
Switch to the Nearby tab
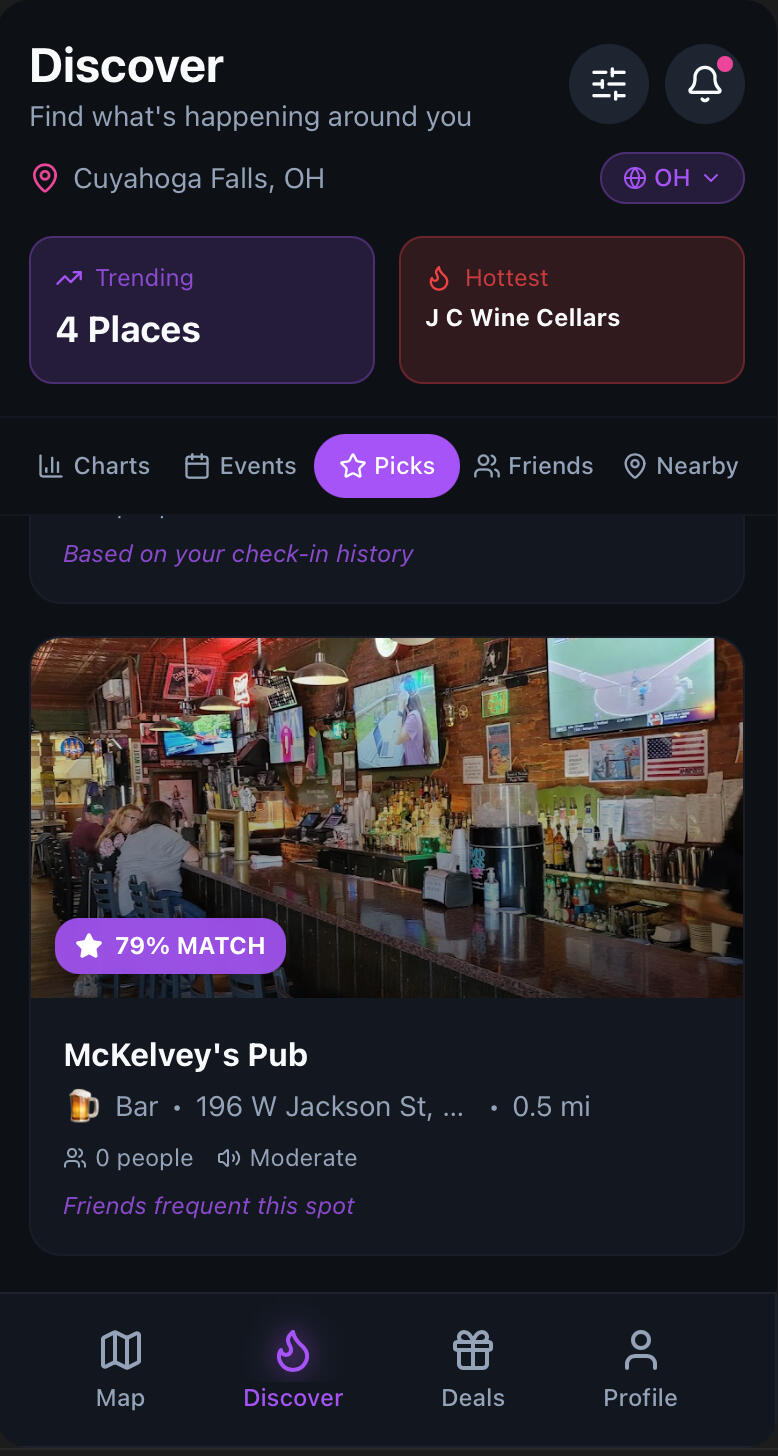[681, 466]
